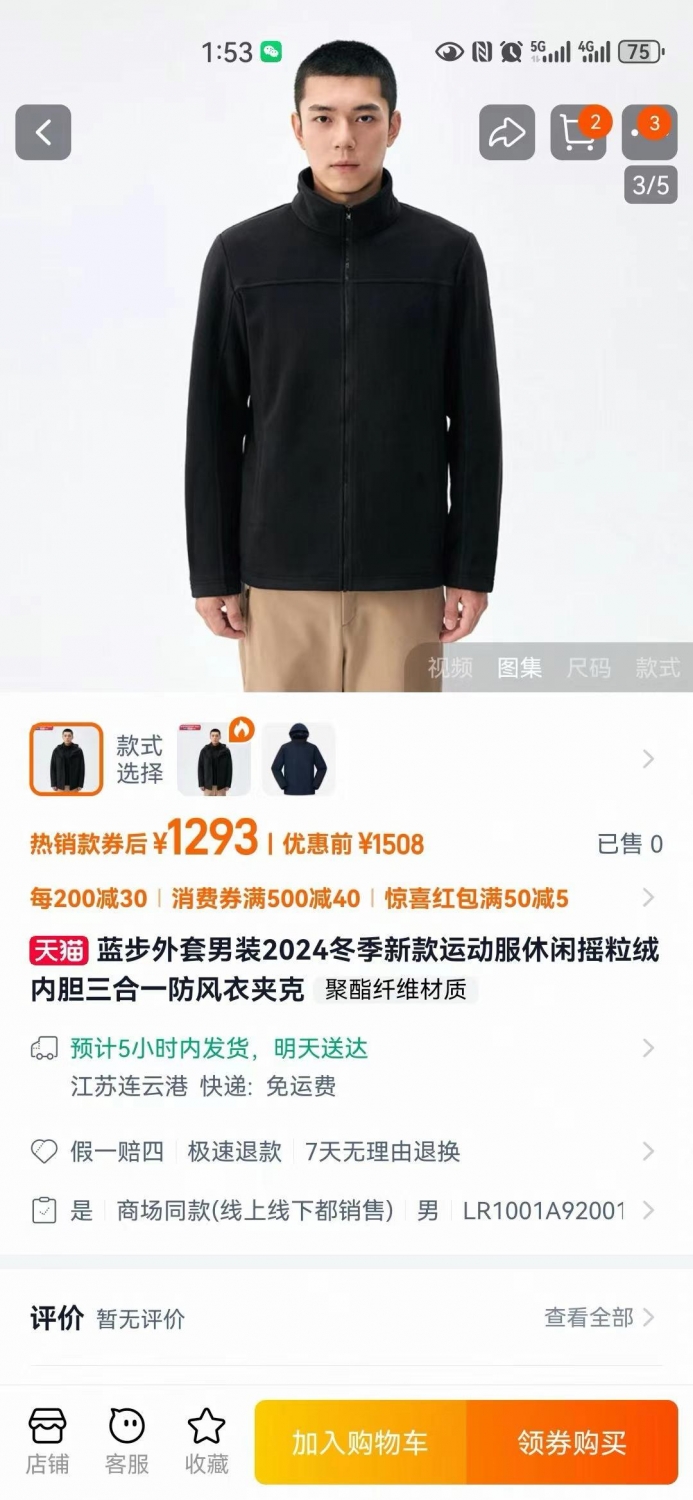Add the item to 收藏 favorites

coord(207,1441)
